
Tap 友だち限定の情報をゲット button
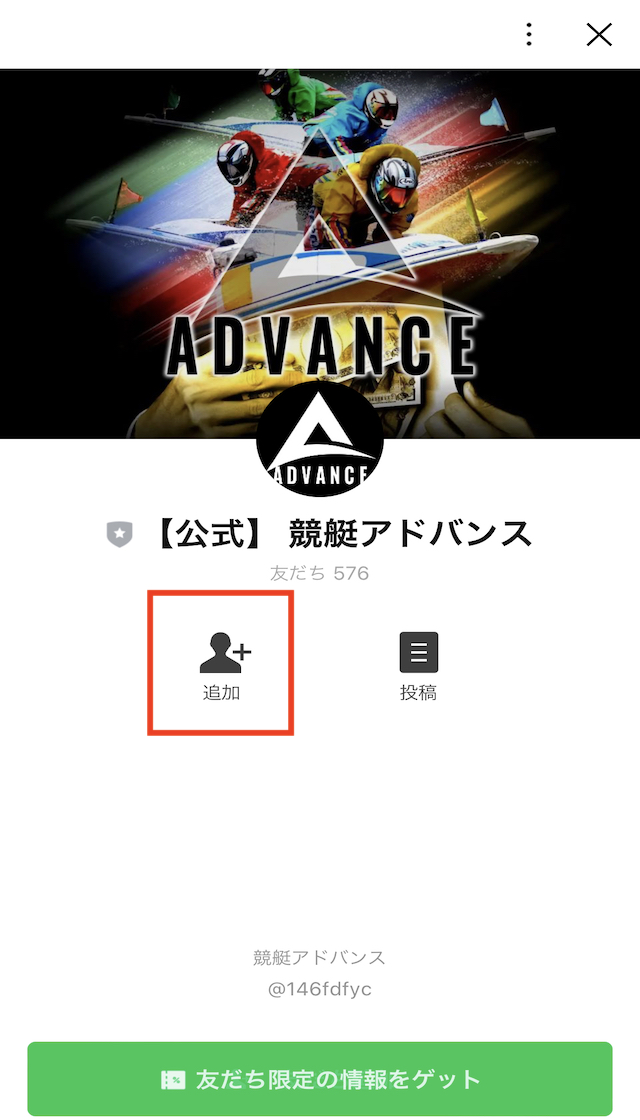(320, 1079)
